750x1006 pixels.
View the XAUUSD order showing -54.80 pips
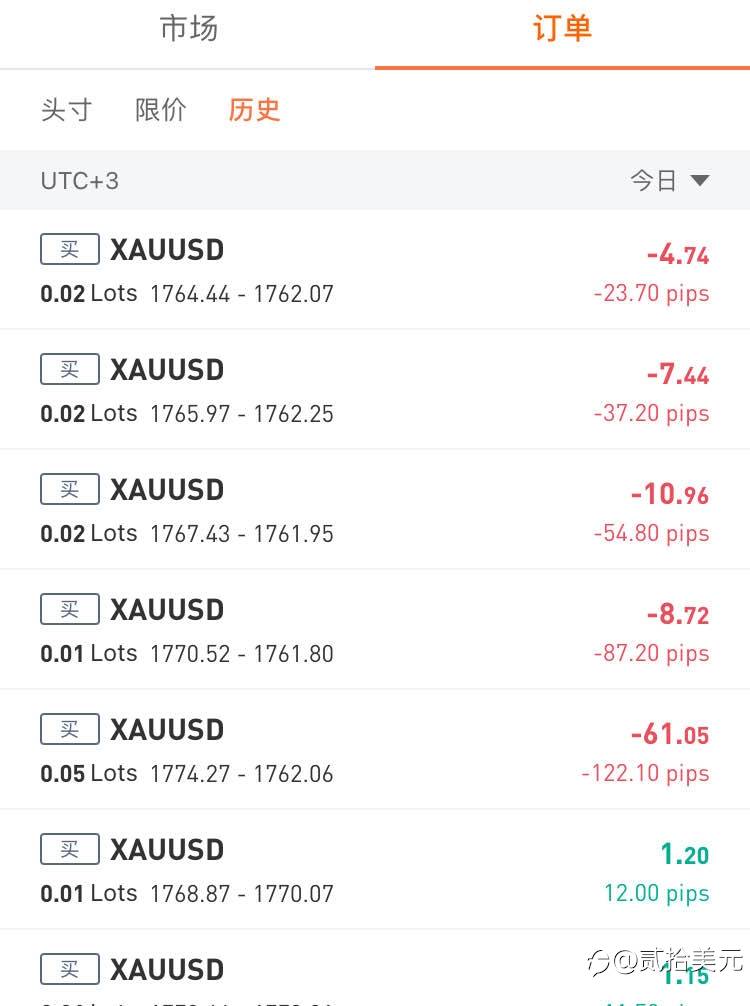click(x=375, y=510)
